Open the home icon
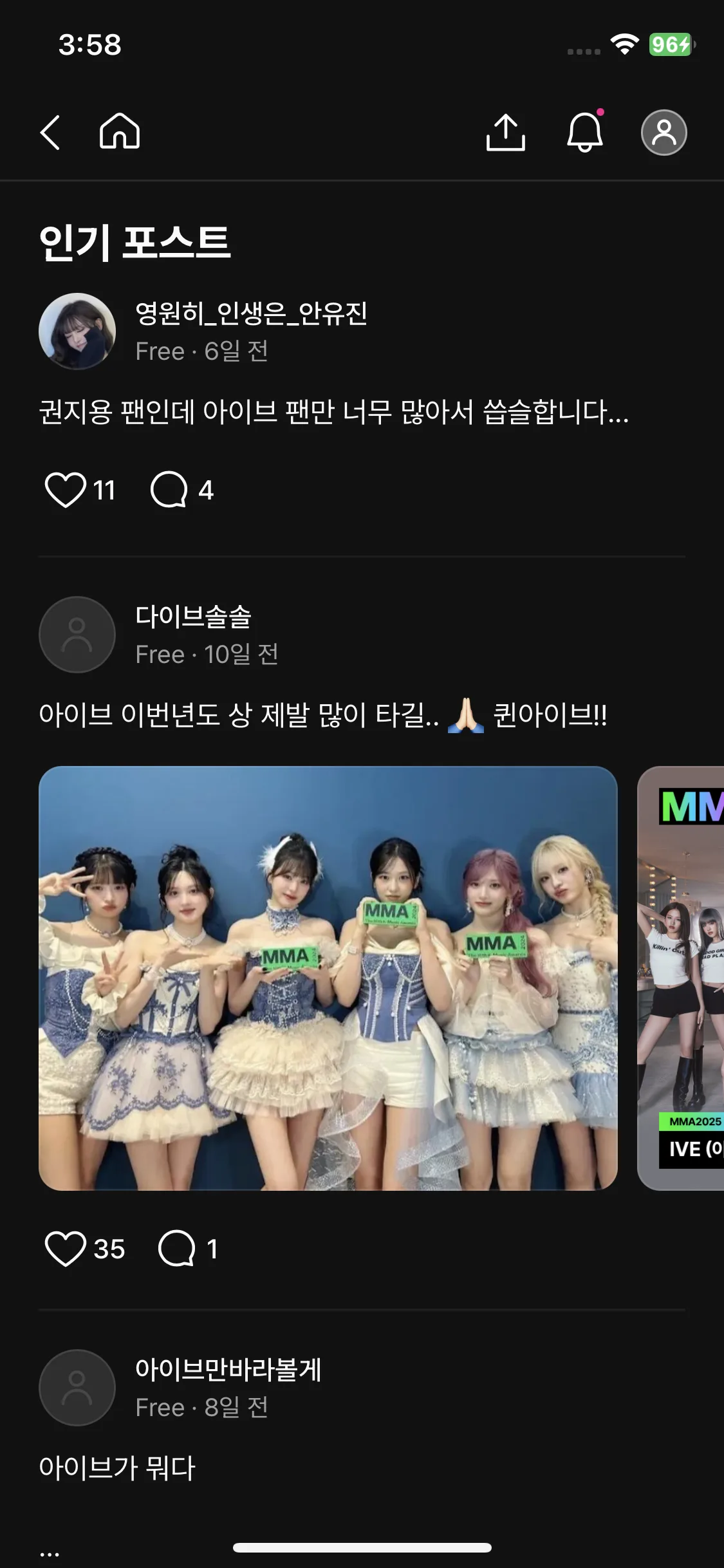 120,131
